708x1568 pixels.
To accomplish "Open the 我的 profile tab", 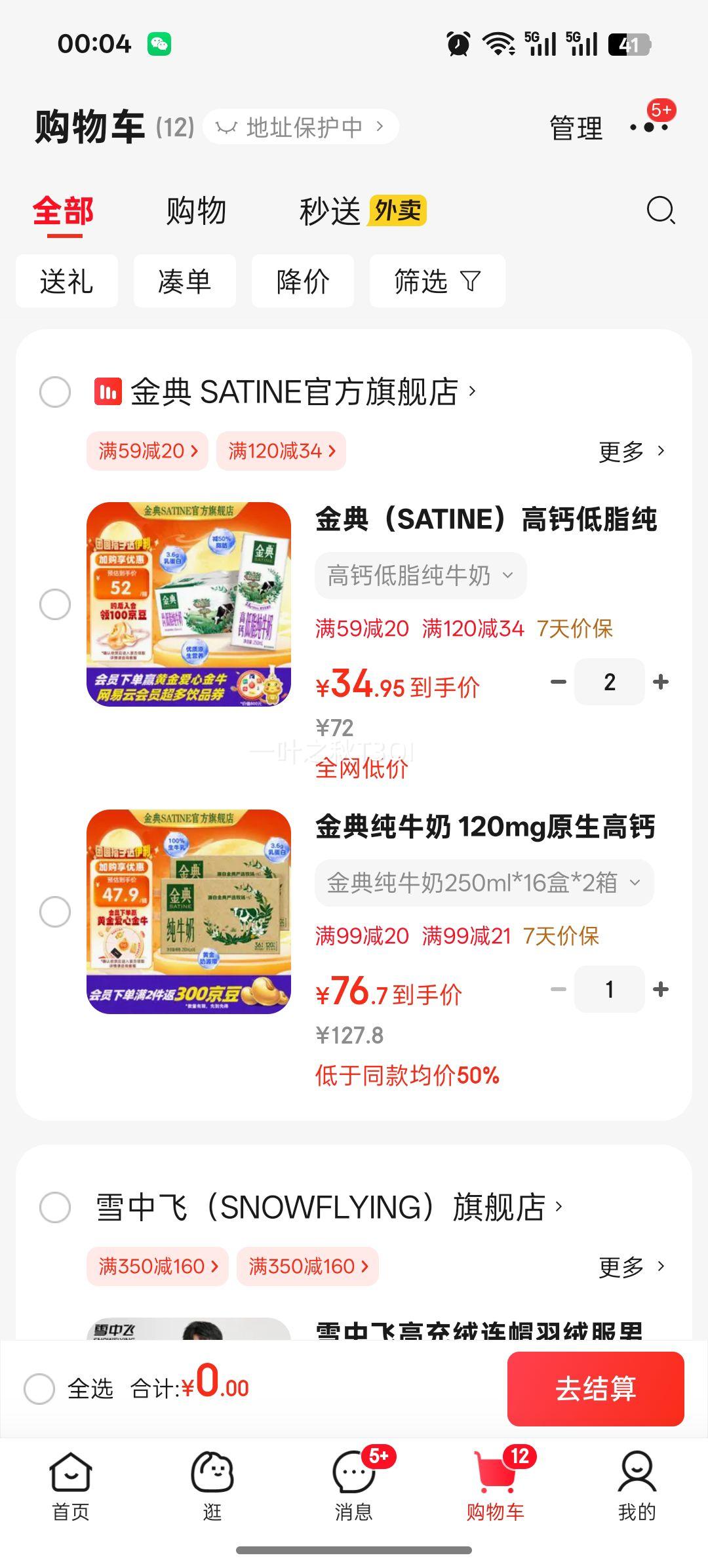I will pyautogui.click(x=637, y=1486).
